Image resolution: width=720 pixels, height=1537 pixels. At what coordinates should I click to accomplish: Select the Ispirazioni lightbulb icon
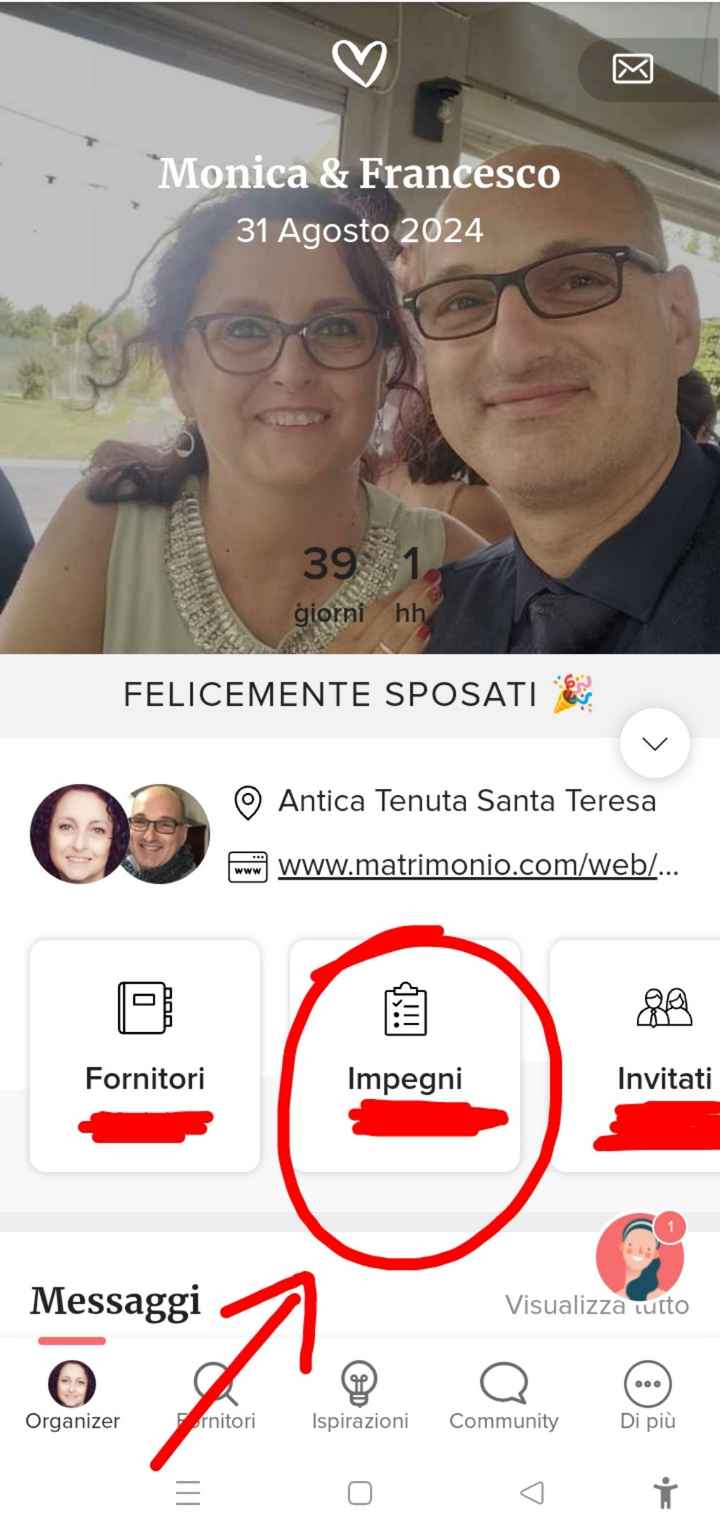pos(360,1383)
